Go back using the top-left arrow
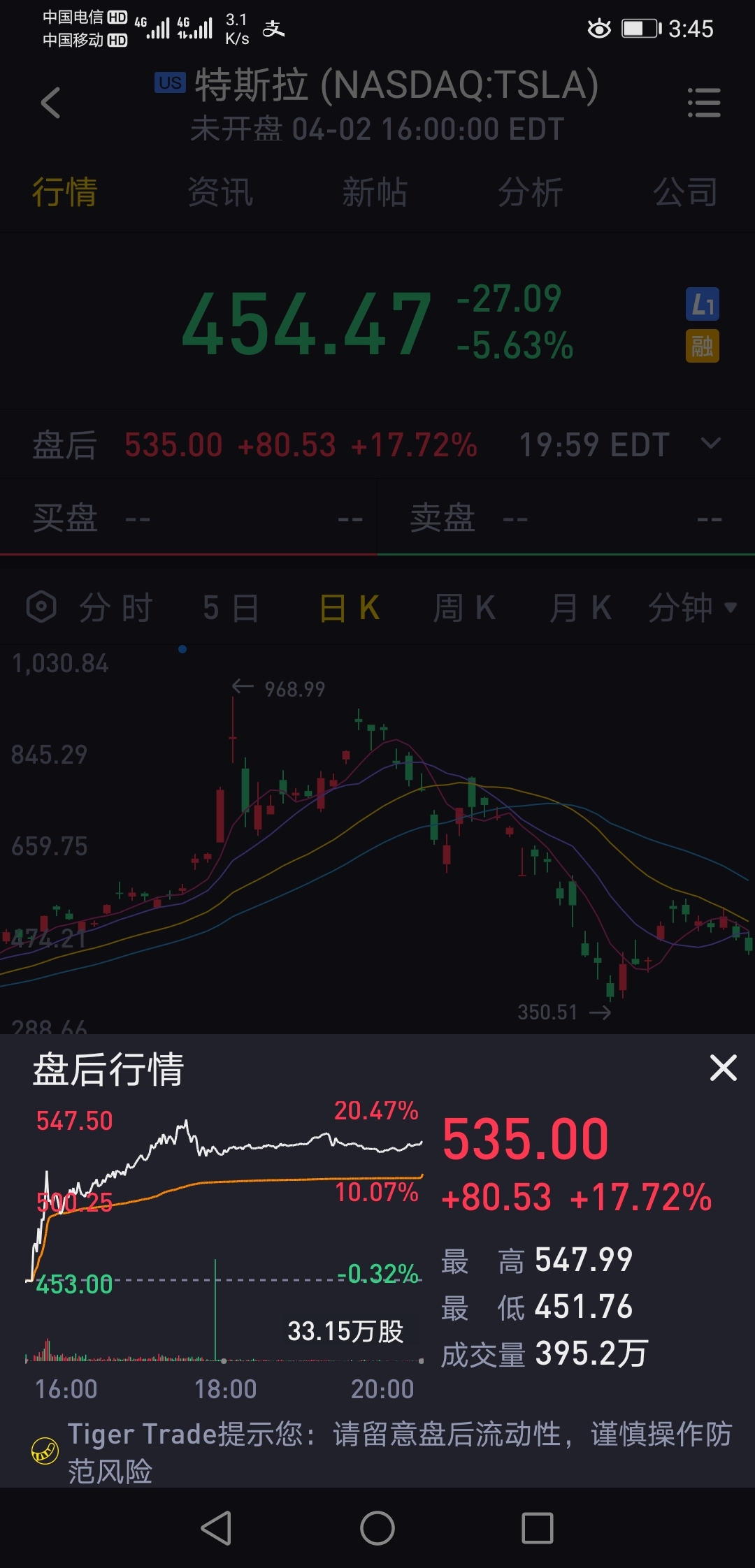 (x=50, y=103)
